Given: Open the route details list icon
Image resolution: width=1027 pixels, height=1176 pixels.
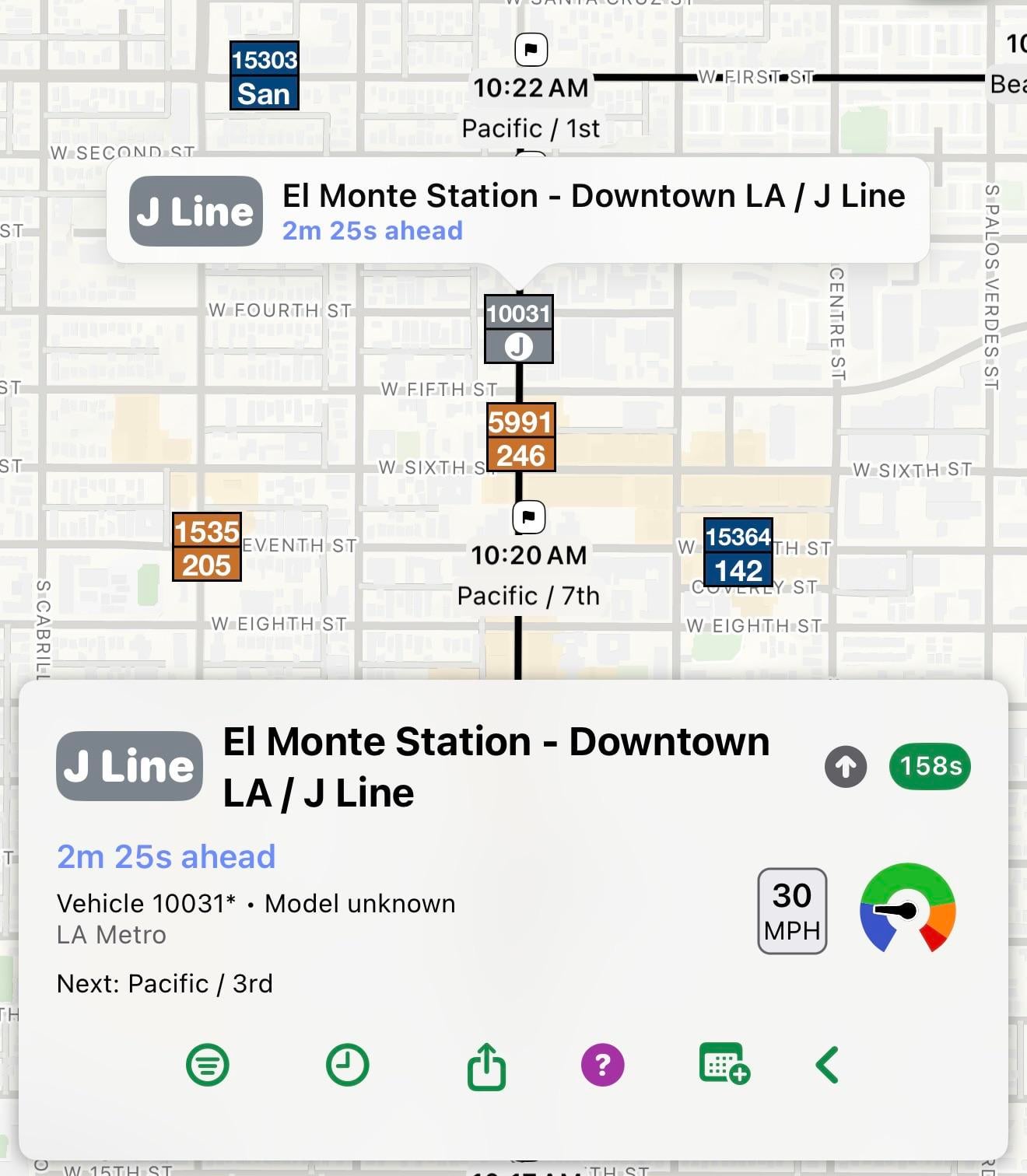Looking at the screenshot, I should [x=208, y=1065].
